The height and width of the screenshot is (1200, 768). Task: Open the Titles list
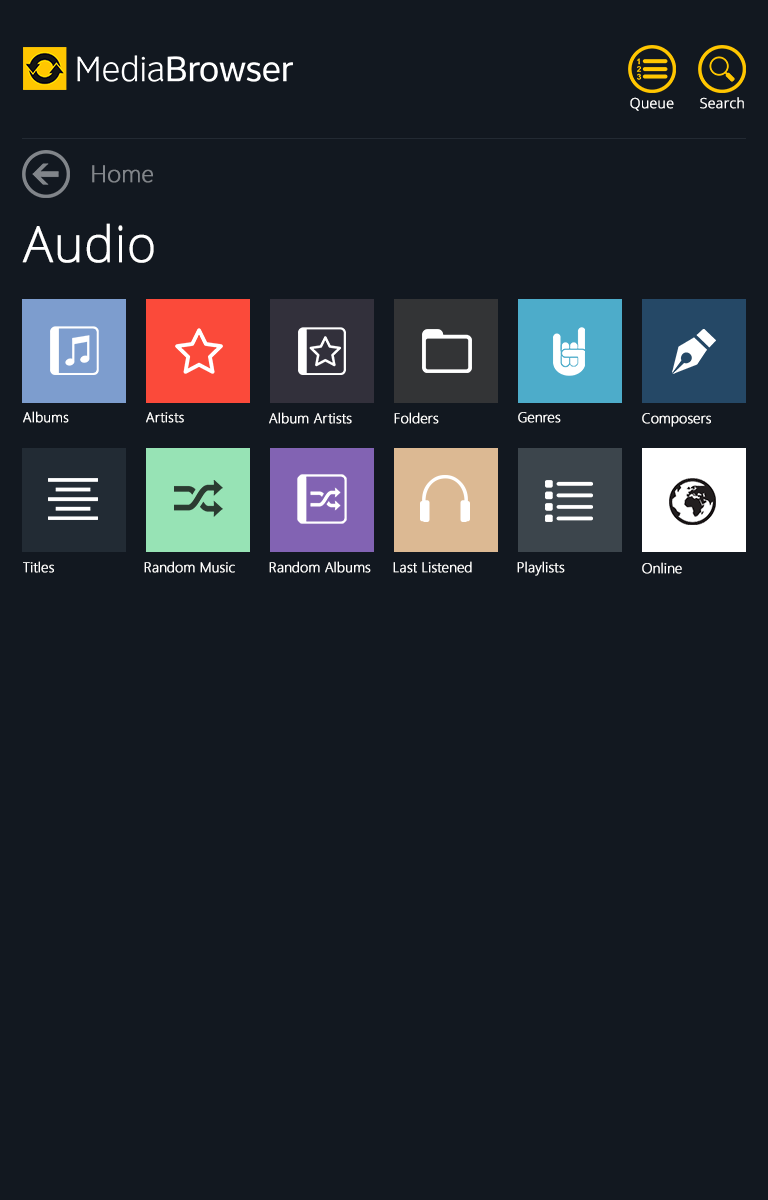tap(74, 500)
